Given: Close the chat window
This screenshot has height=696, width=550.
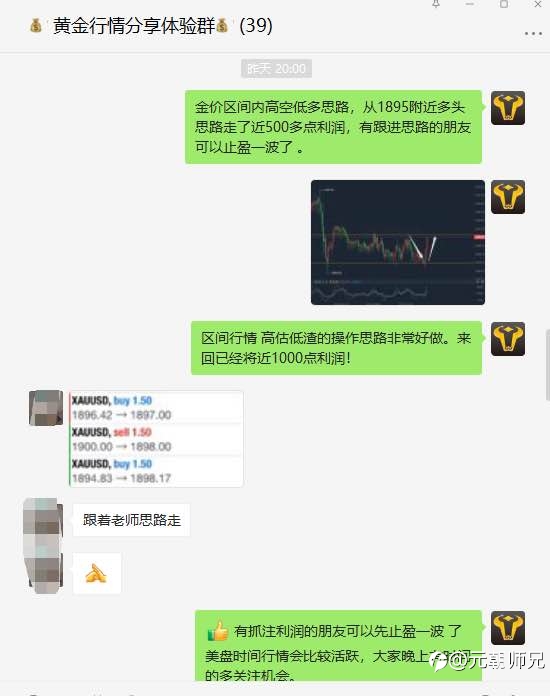Looking at the screenshot, I should 538,4.
